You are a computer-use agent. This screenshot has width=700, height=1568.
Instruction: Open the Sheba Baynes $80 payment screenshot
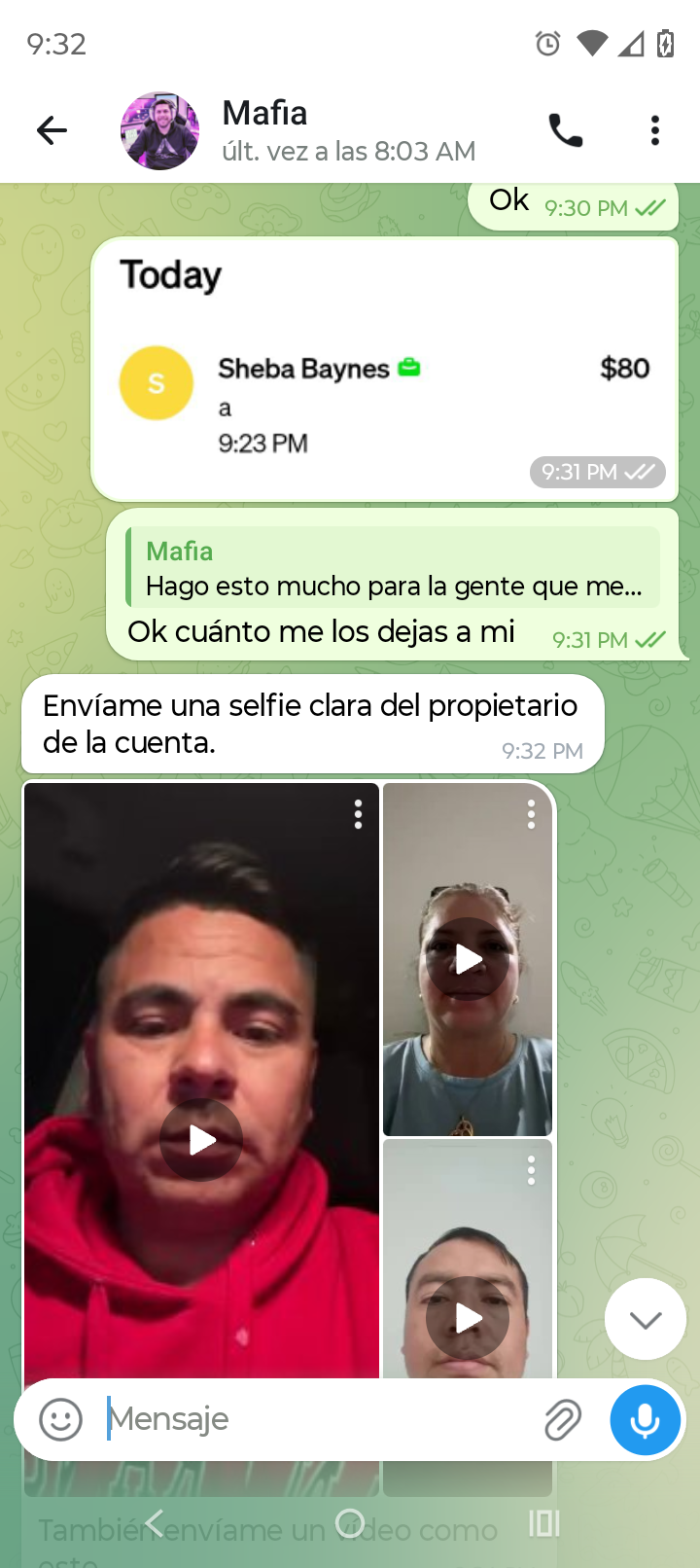(384, 370)
